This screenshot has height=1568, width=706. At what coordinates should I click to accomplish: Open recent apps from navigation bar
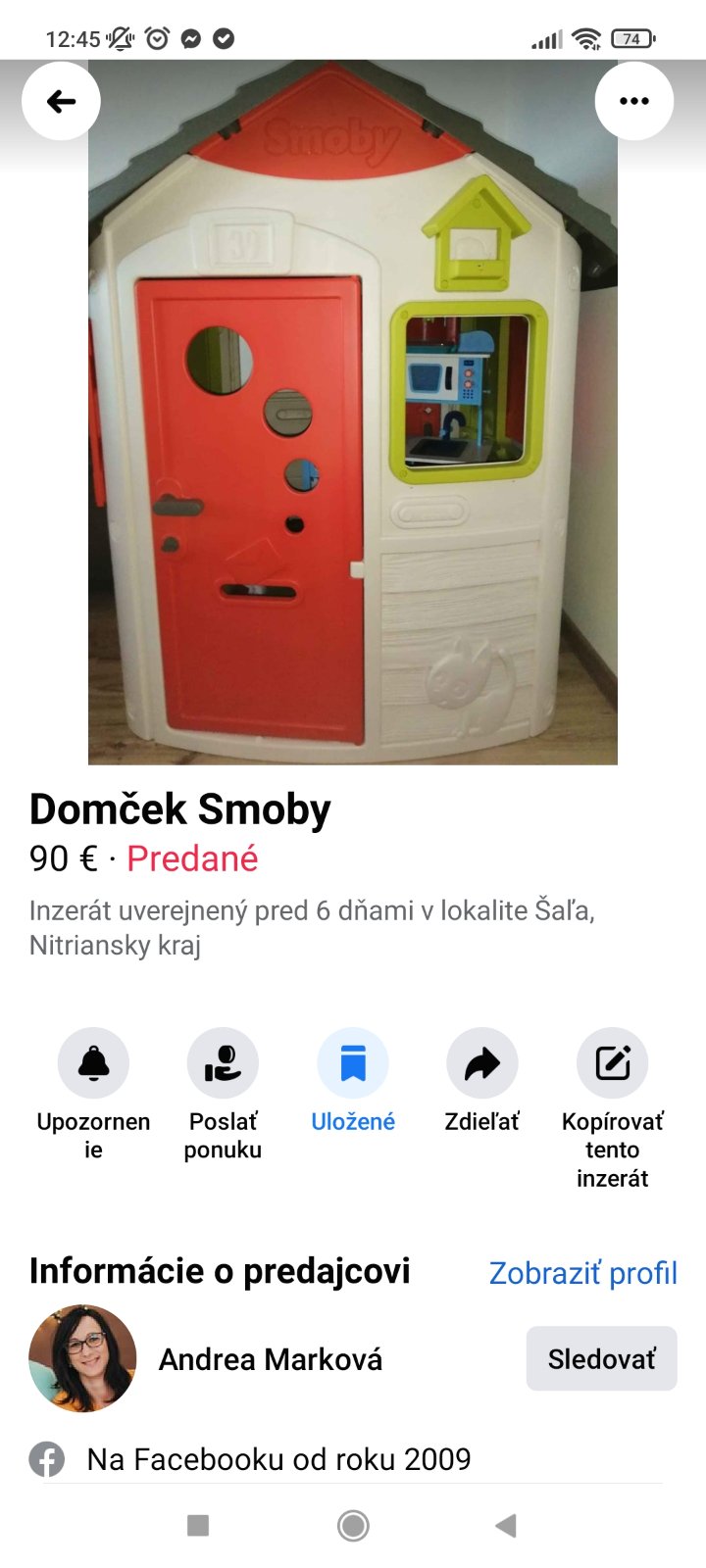tap(198, 1525)
